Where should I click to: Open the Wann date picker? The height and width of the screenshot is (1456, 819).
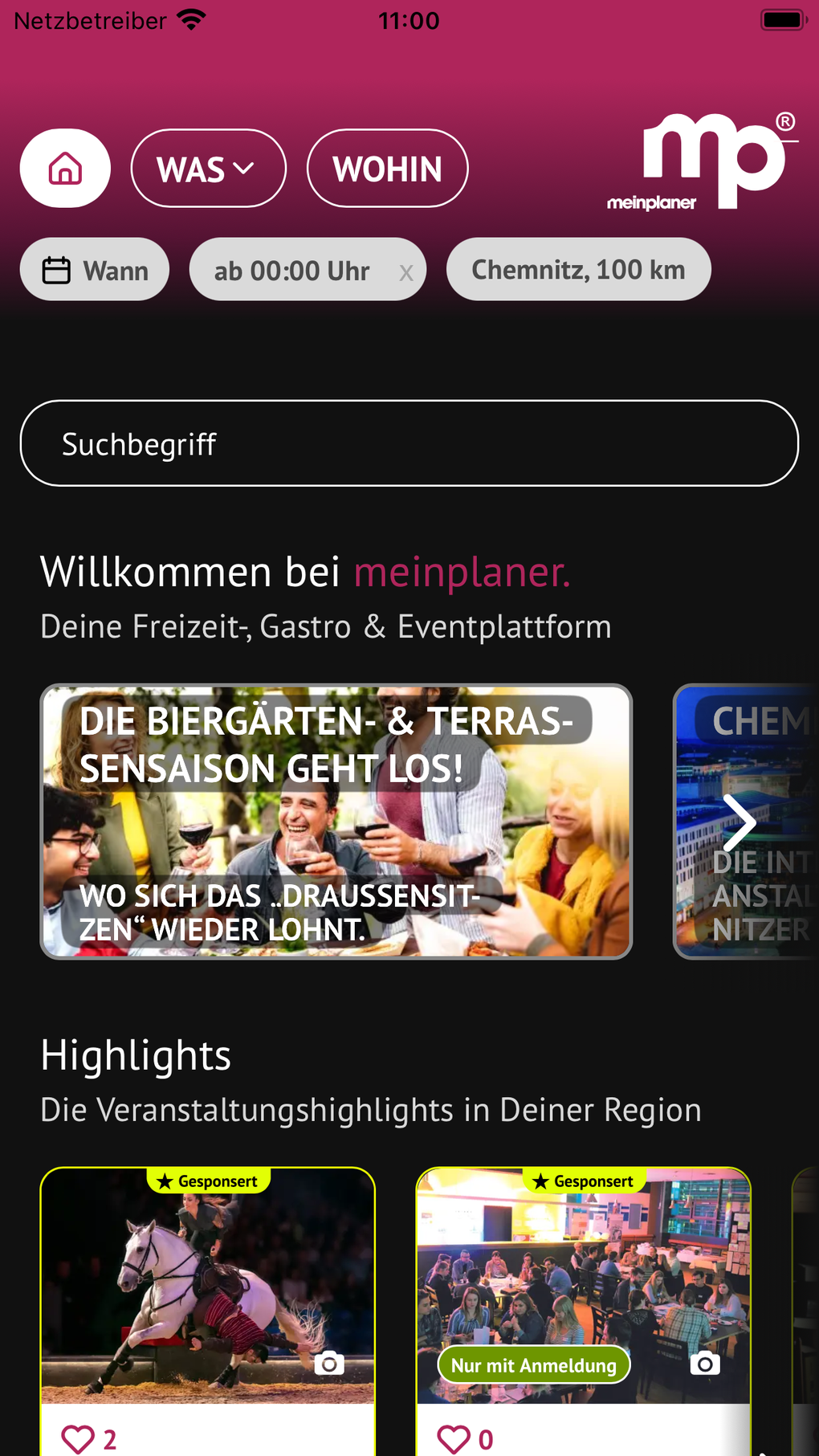tap(95, 270)
